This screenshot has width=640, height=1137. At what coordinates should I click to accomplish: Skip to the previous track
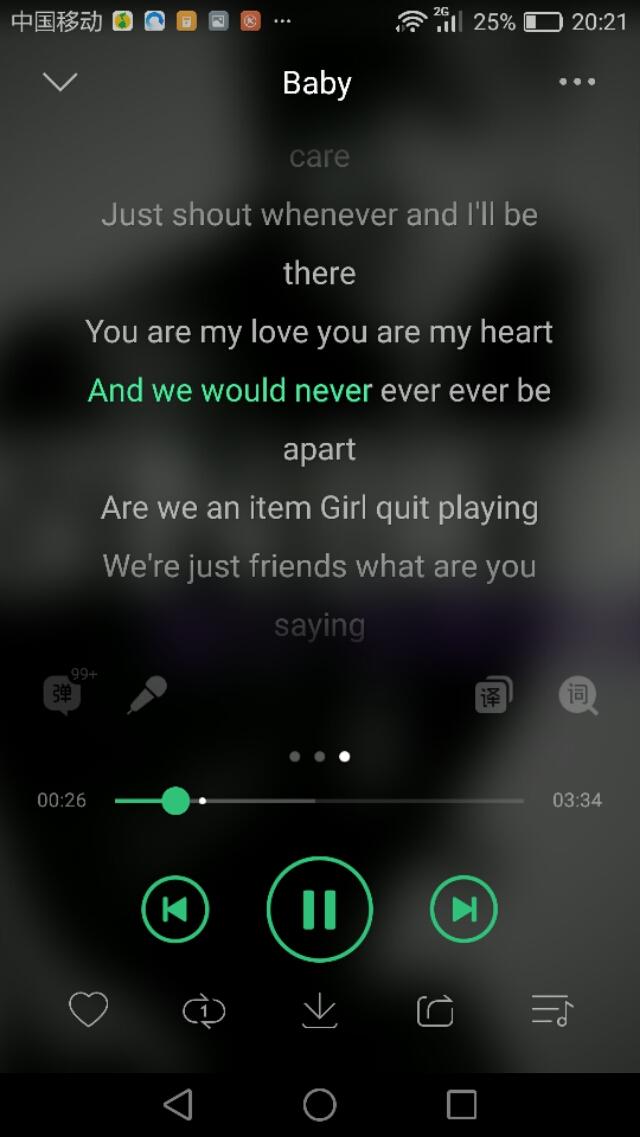click(175, 909)
